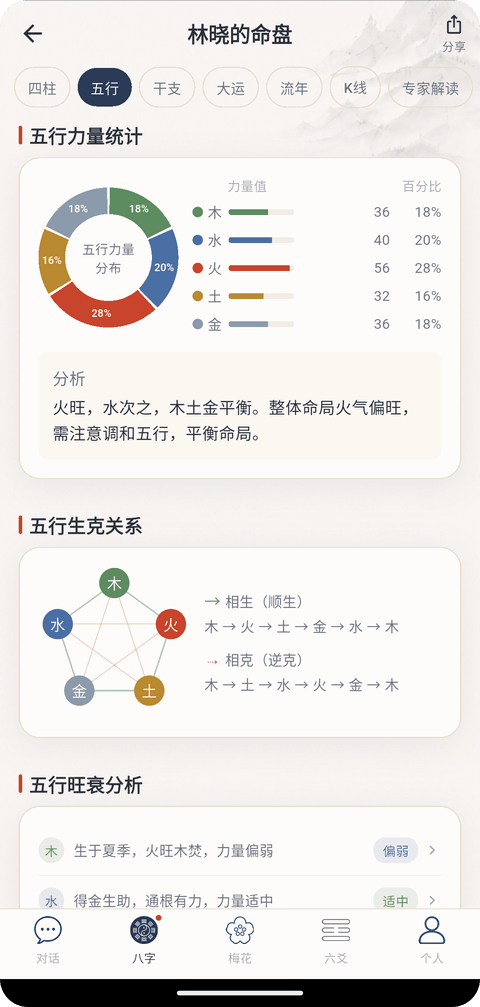Open the 八字 bottom tab
480x1007 pixels.
144,940
